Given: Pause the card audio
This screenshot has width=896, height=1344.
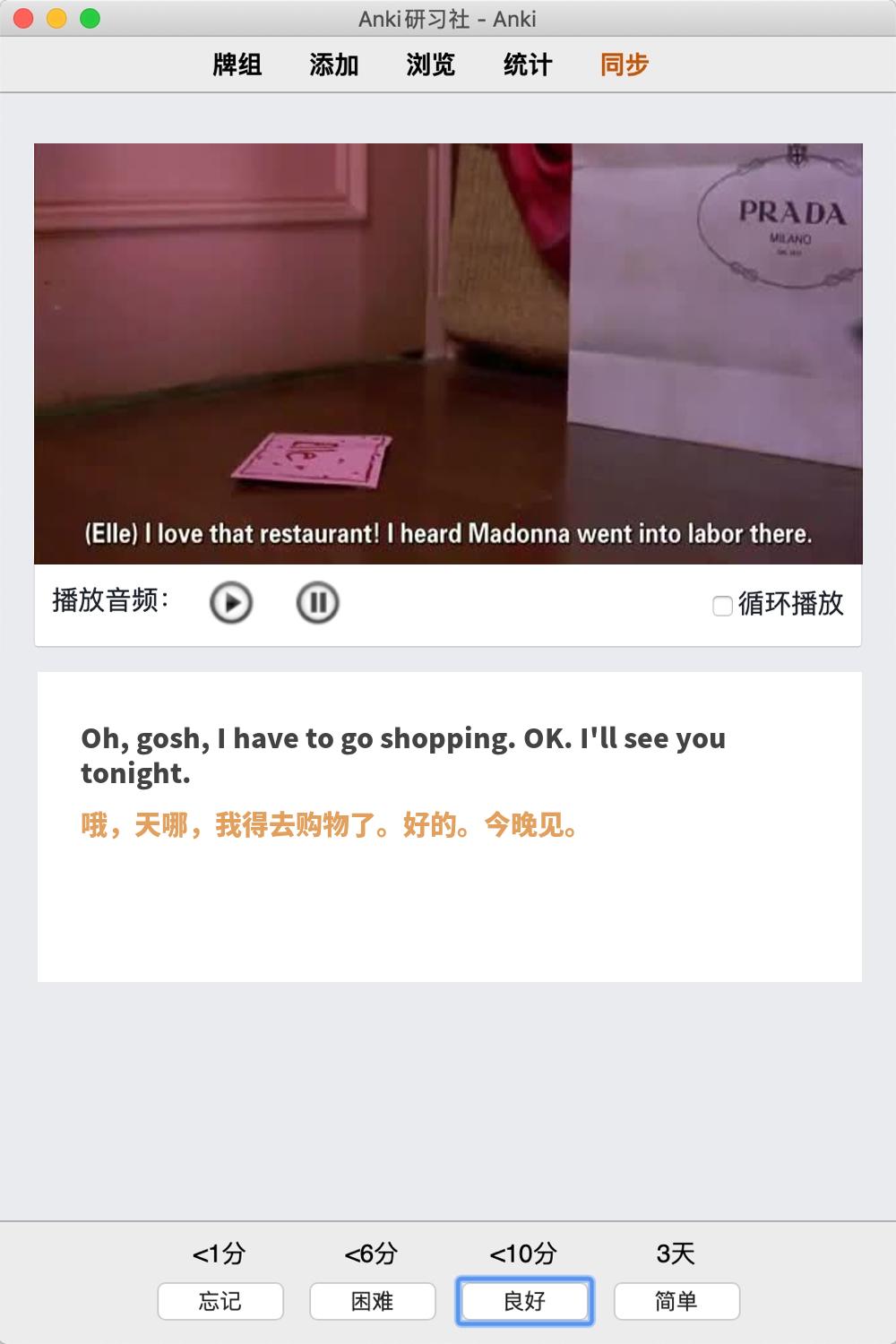Looking at the screenshot, I should coord(317,603).
